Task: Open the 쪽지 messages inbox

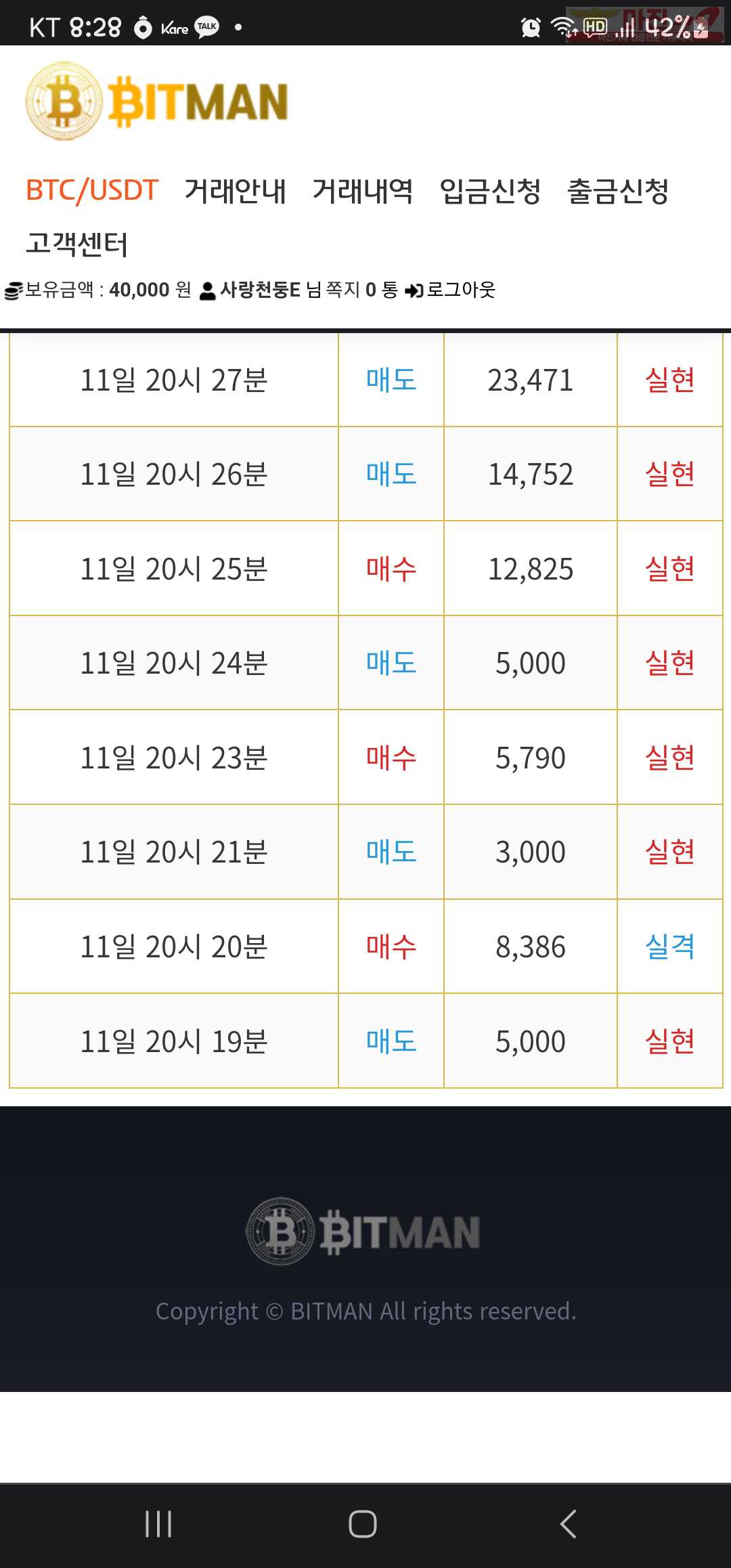Action: (361, 290)
